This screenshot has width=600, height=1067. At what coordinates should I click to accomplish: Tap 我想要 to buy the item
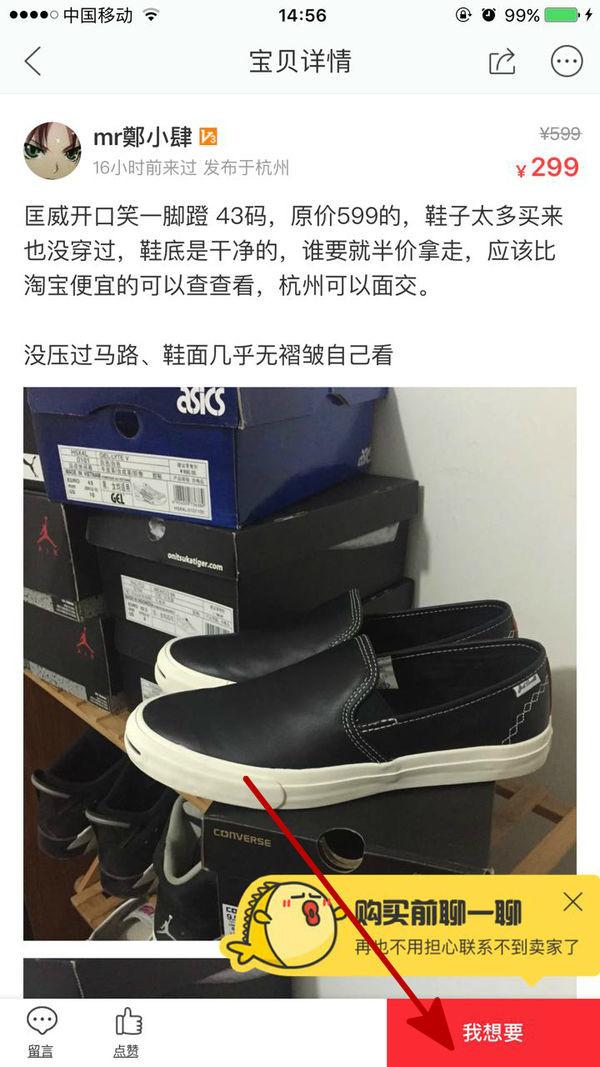click(493, 1032)
